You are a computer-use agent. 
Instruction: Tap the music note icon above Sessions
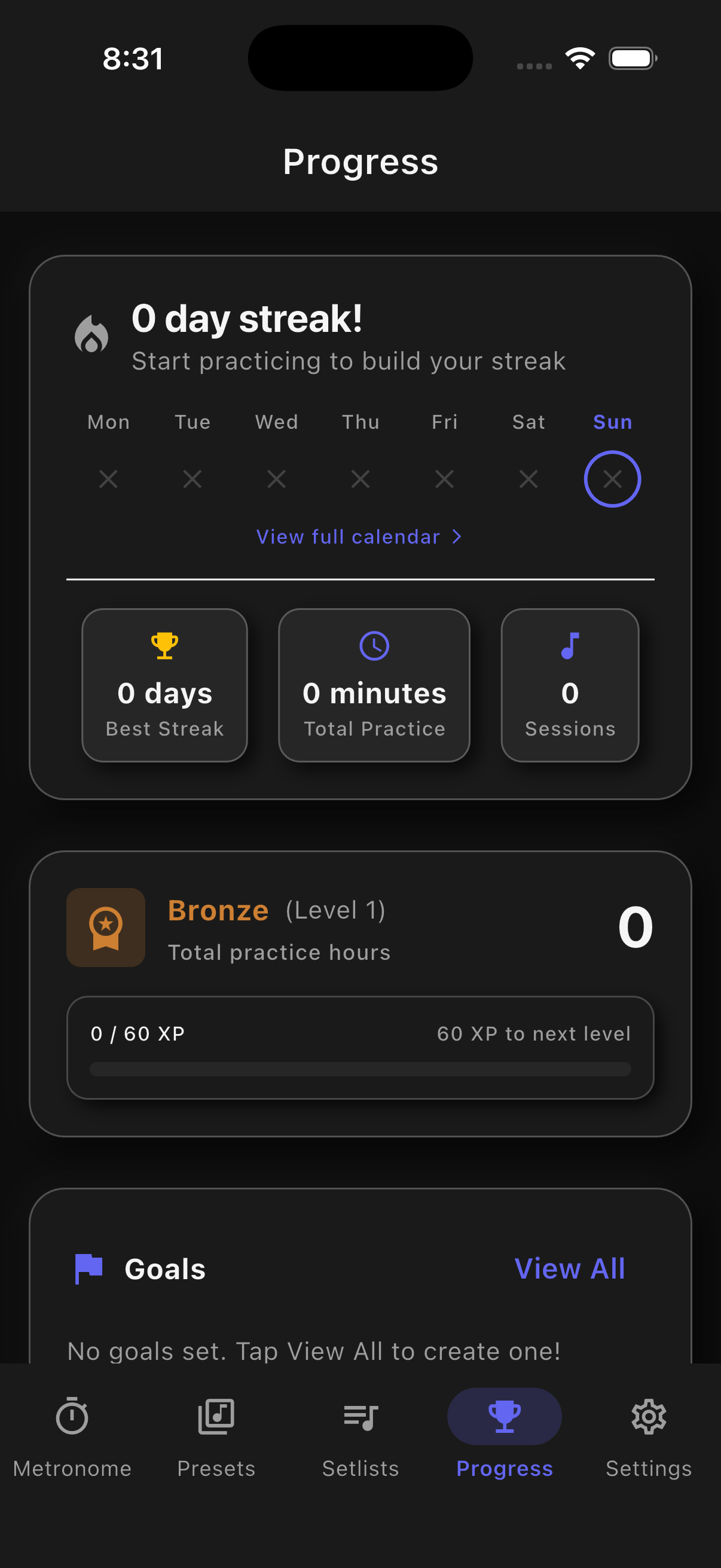(x=570, y=646)
